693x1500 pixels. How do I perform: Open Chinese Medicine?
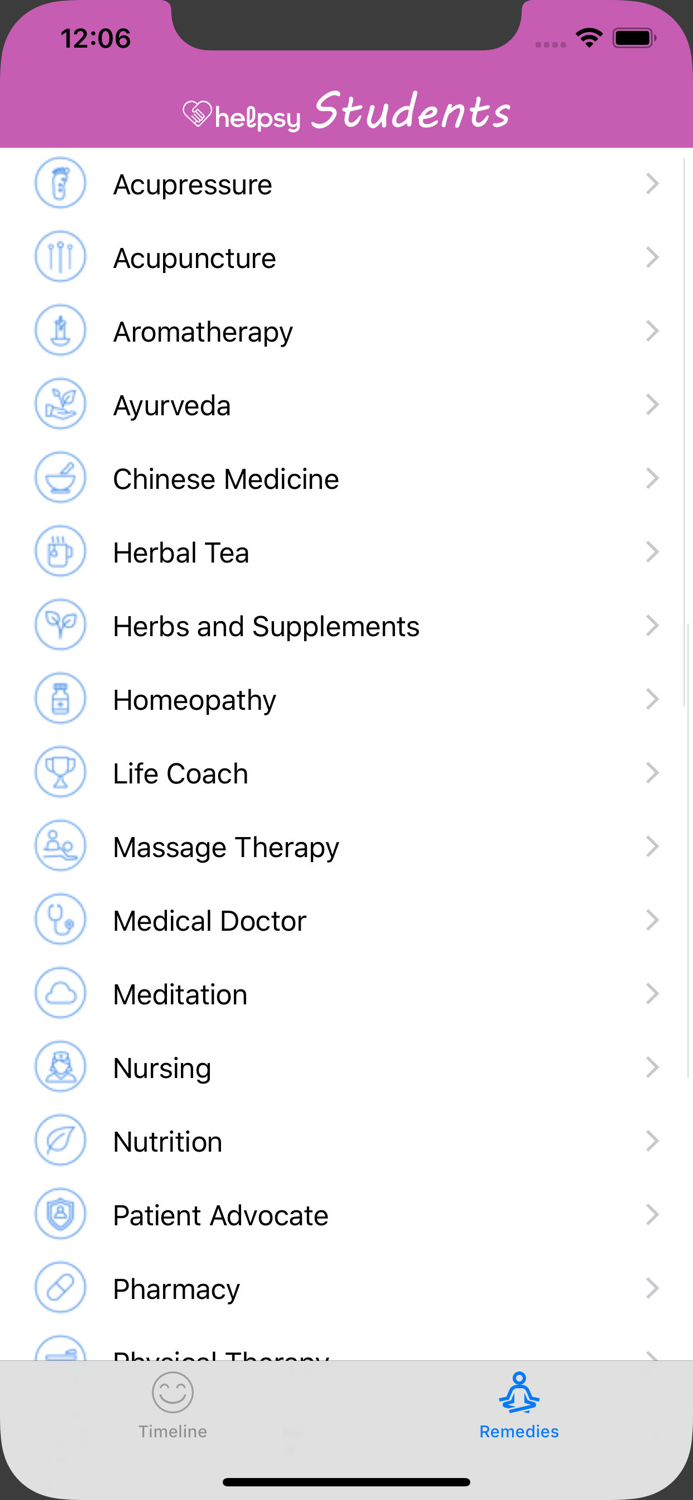(346, 479)
